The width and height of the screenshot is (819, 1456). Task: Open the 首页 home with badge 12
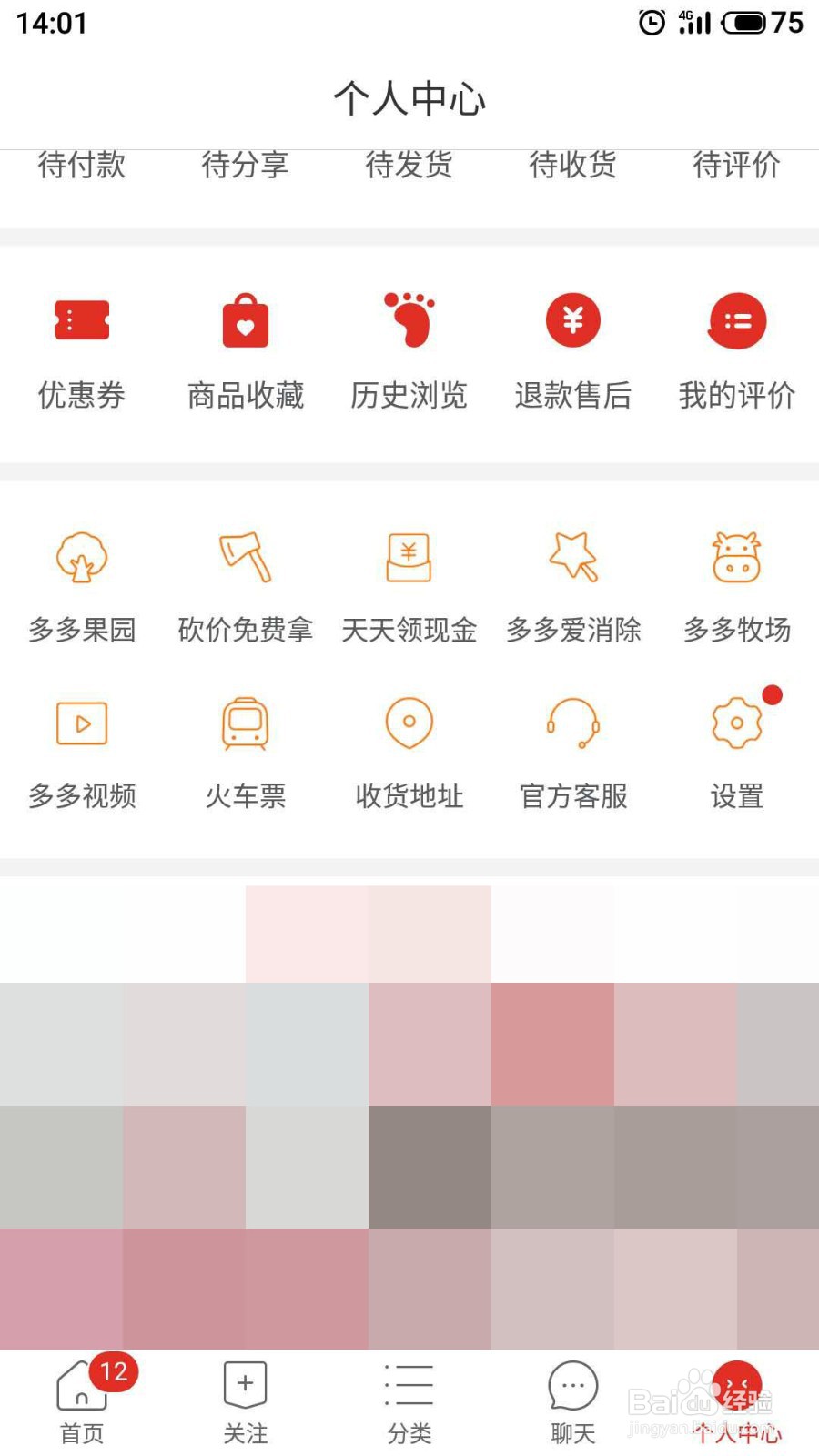coord(81,1401)
